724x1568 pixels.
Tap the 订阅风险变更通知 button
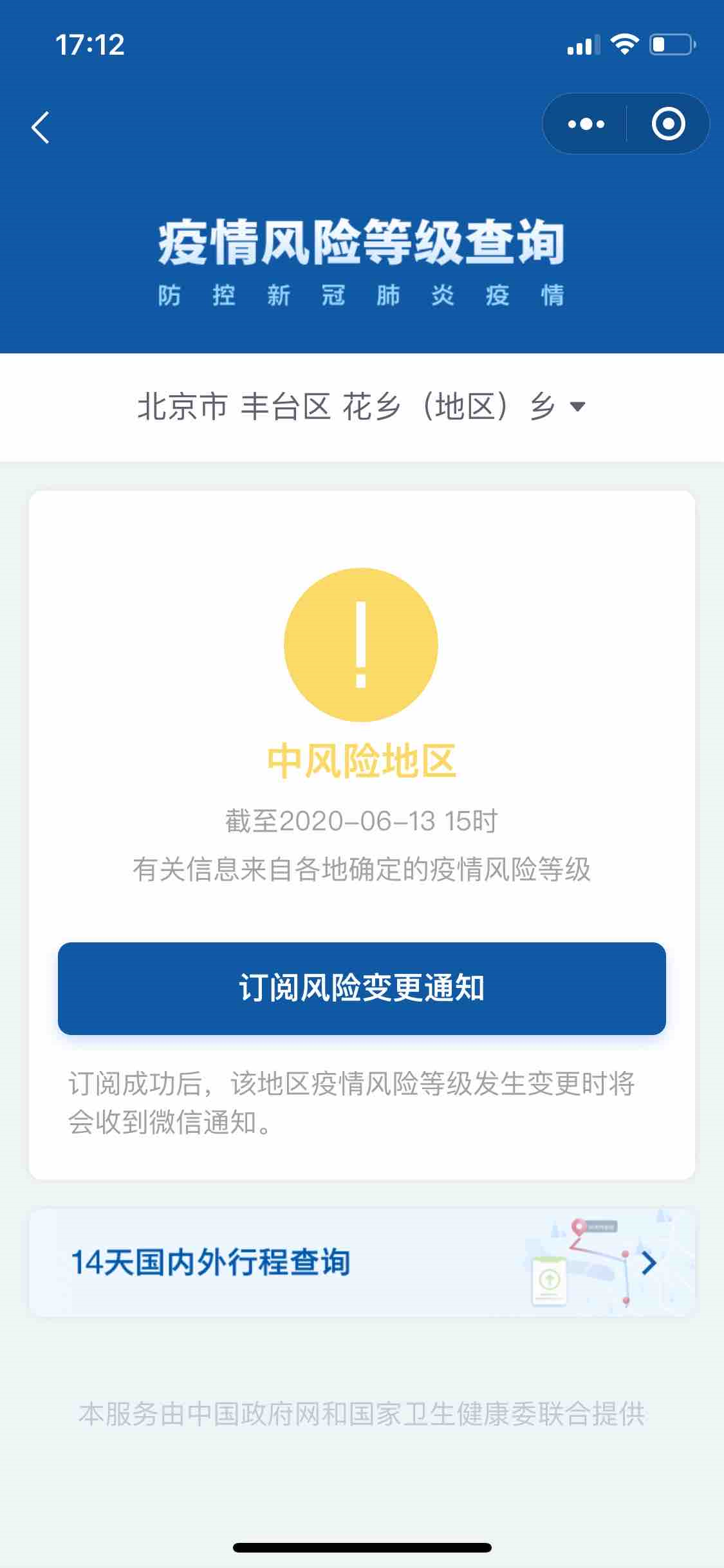pos(362,988)
